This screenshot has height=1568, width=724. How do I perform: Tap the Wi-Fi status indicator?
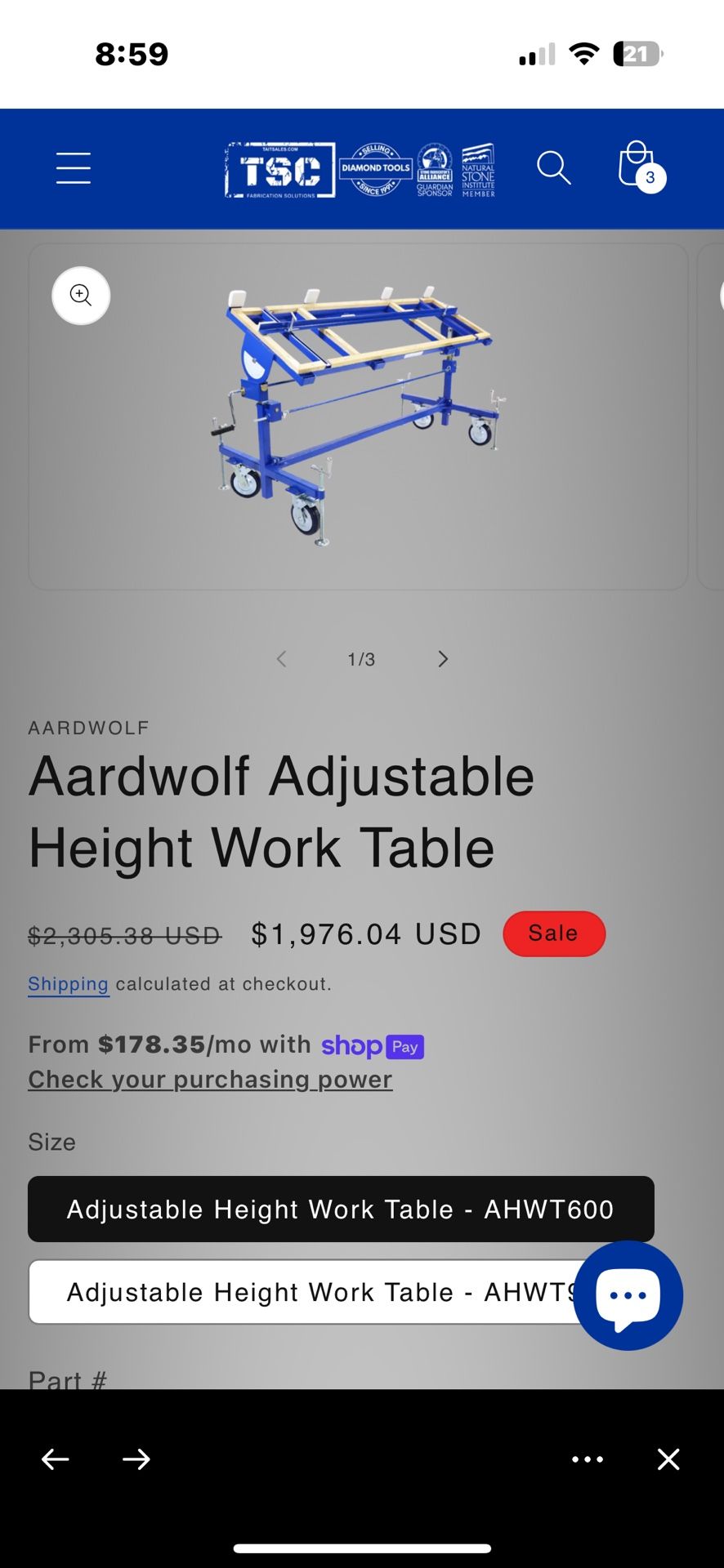point(583,54)
